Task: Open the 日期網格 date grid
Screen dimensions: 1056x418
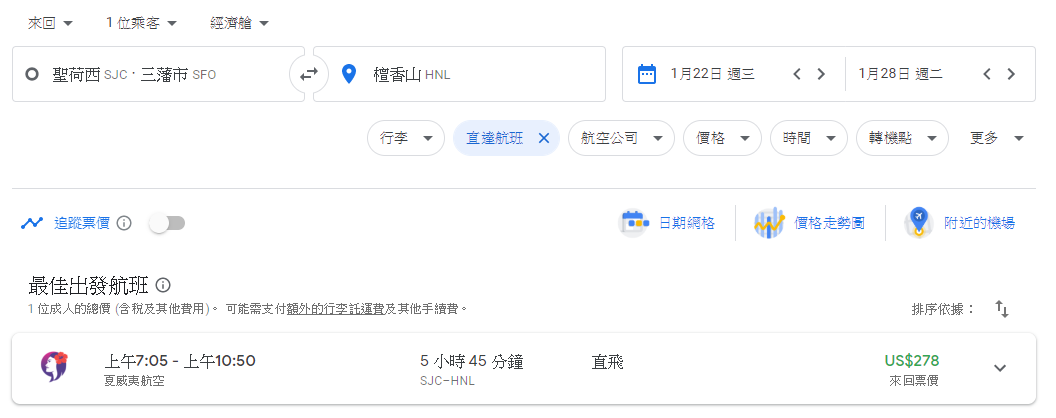Action: [x=667, y=223]
